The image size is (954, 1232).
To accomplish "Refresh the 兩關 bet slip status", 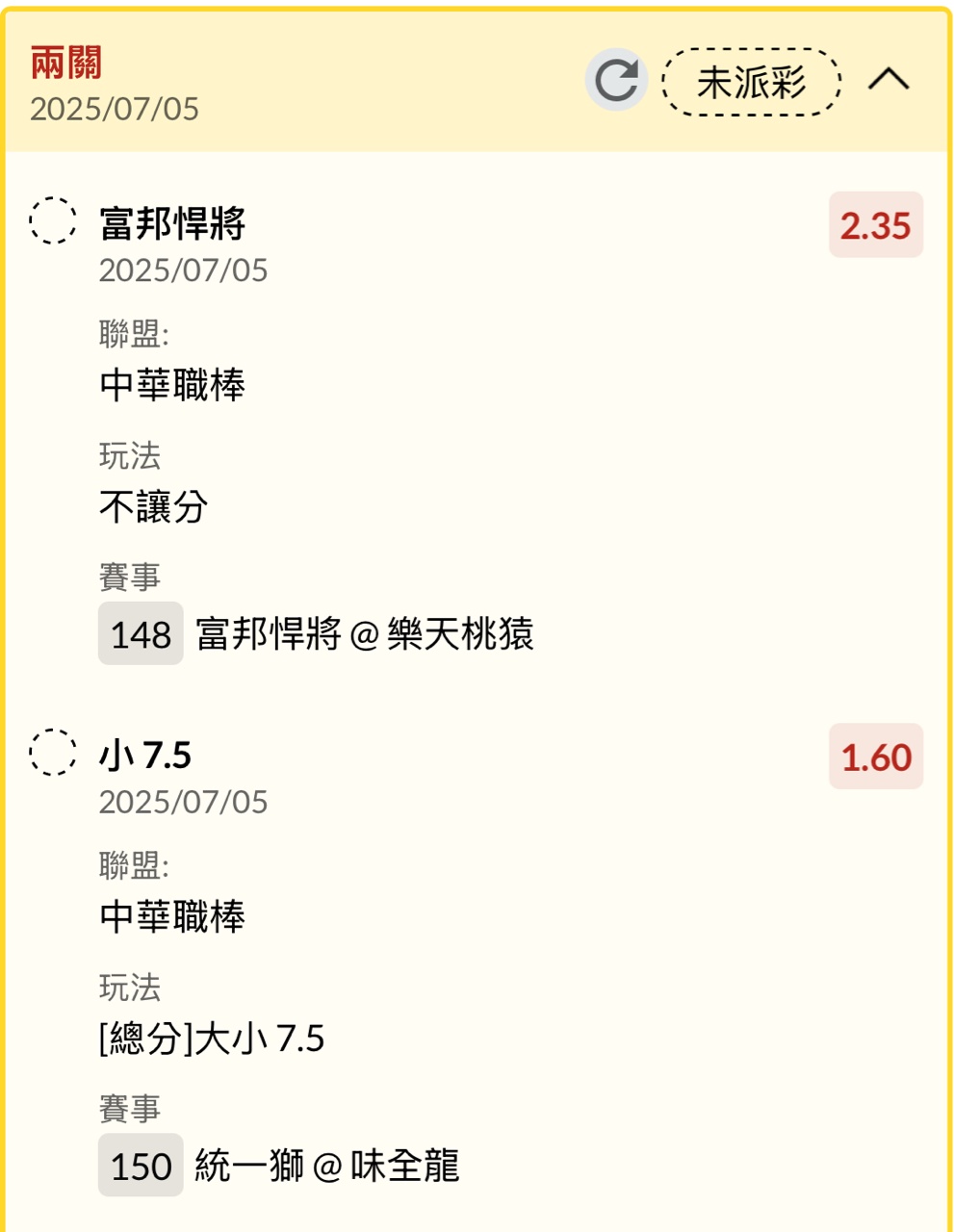I will (x=616, y=80).
